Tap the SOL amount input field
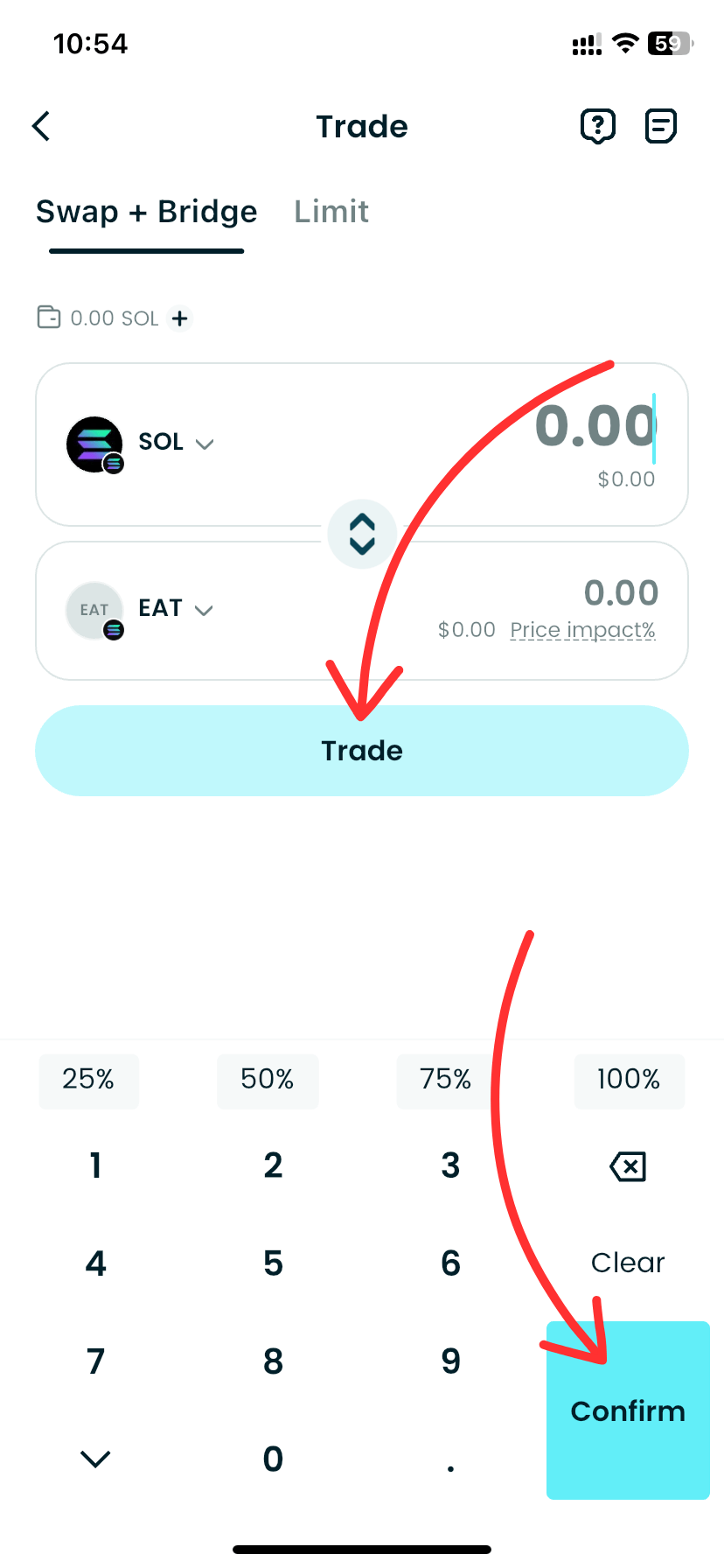This screenshot has width=724, height=1568. [595, 427]
